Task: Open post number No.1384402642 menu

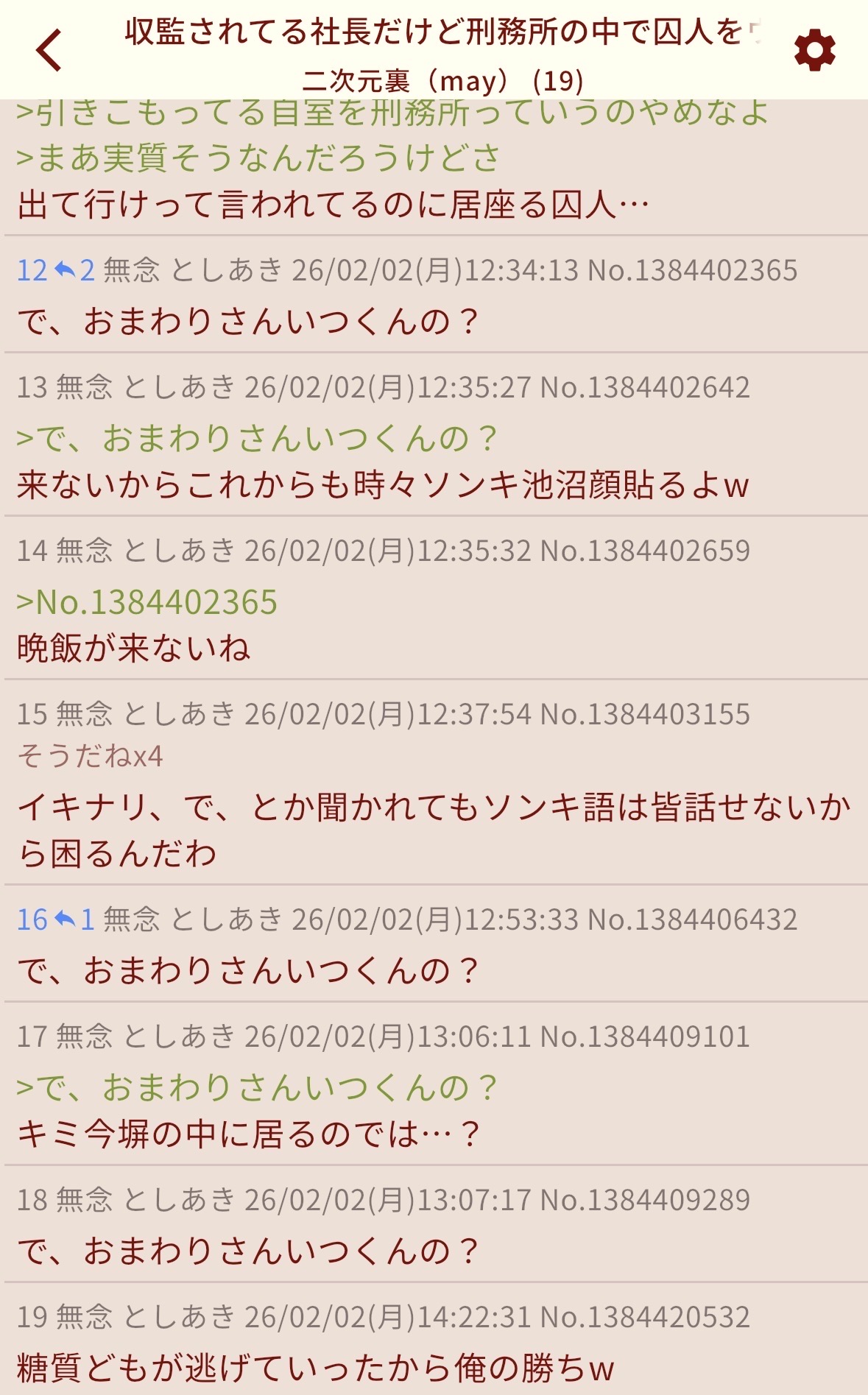Action: point(645,388)
